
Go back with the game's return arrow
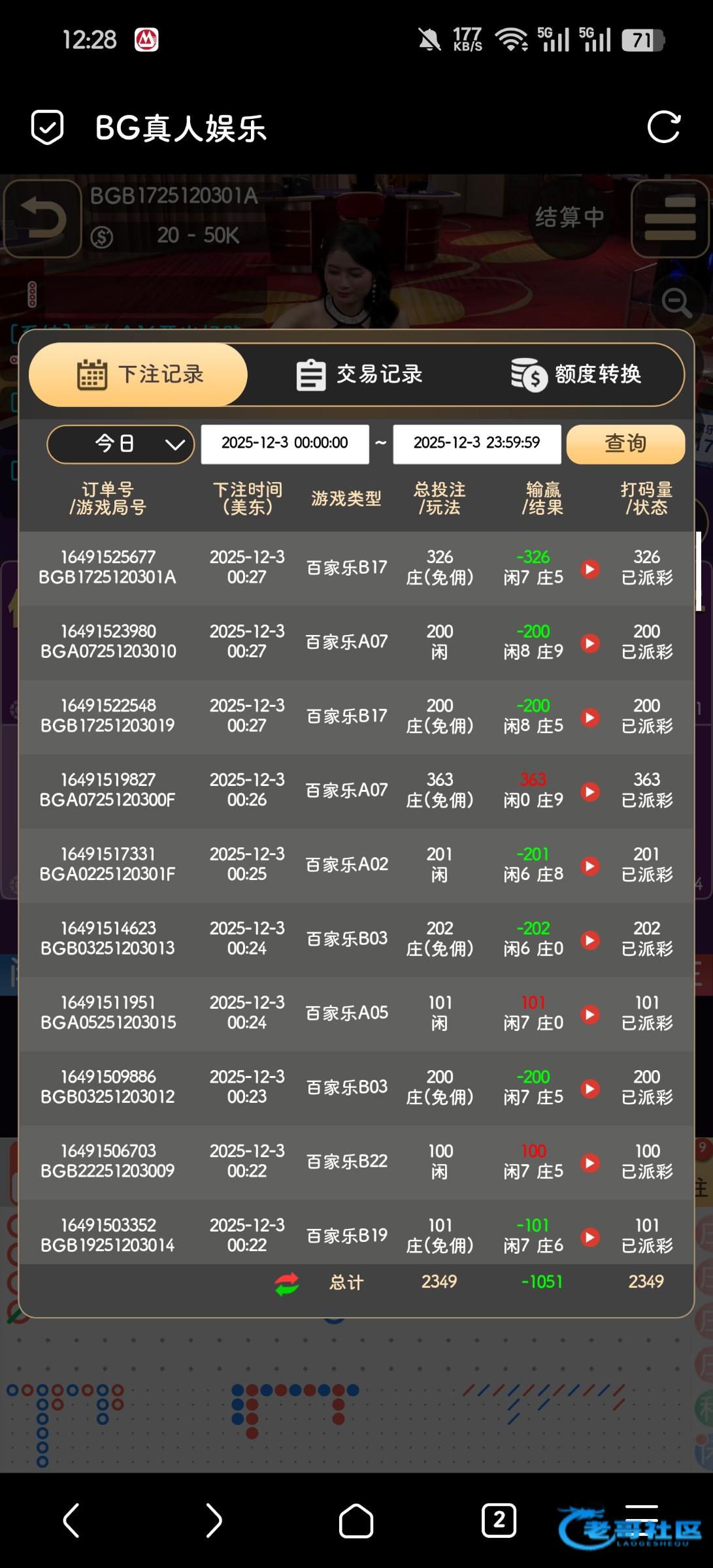pyautogui.click(x=42, y=218)
